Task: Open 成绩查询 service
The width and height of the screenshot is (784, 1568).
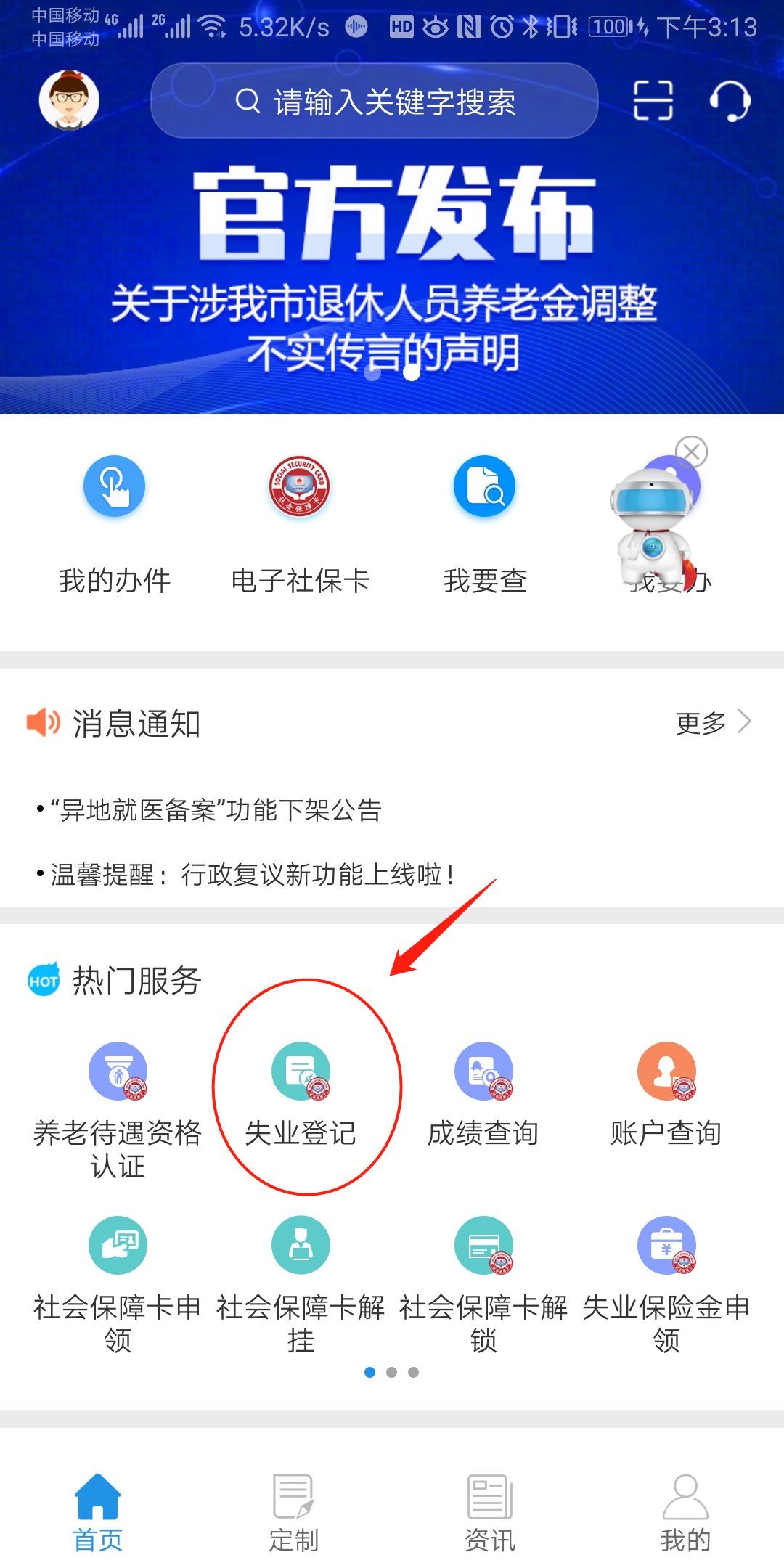Action: (483, 1093)
